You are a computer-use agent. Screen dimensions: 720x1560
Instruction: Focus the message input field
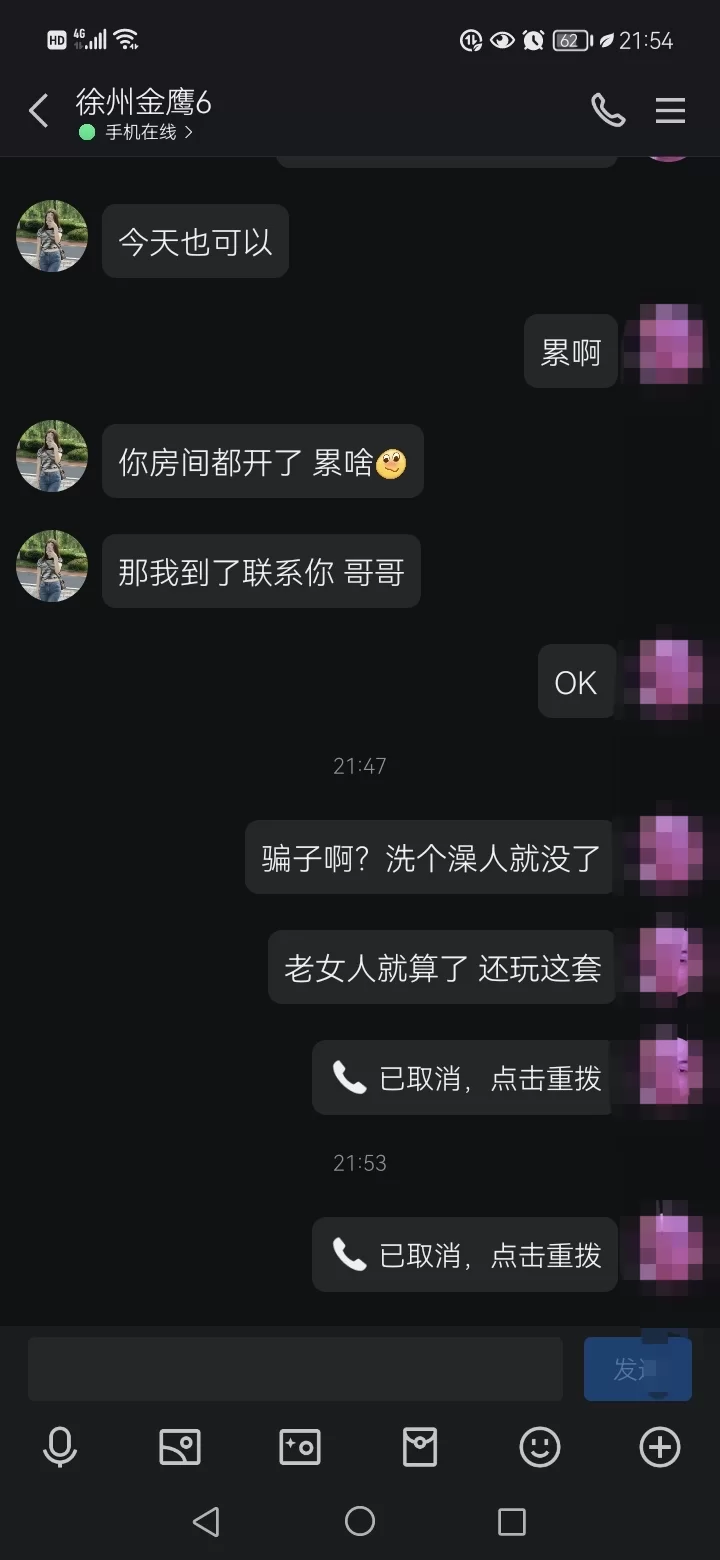point(295,1368)
